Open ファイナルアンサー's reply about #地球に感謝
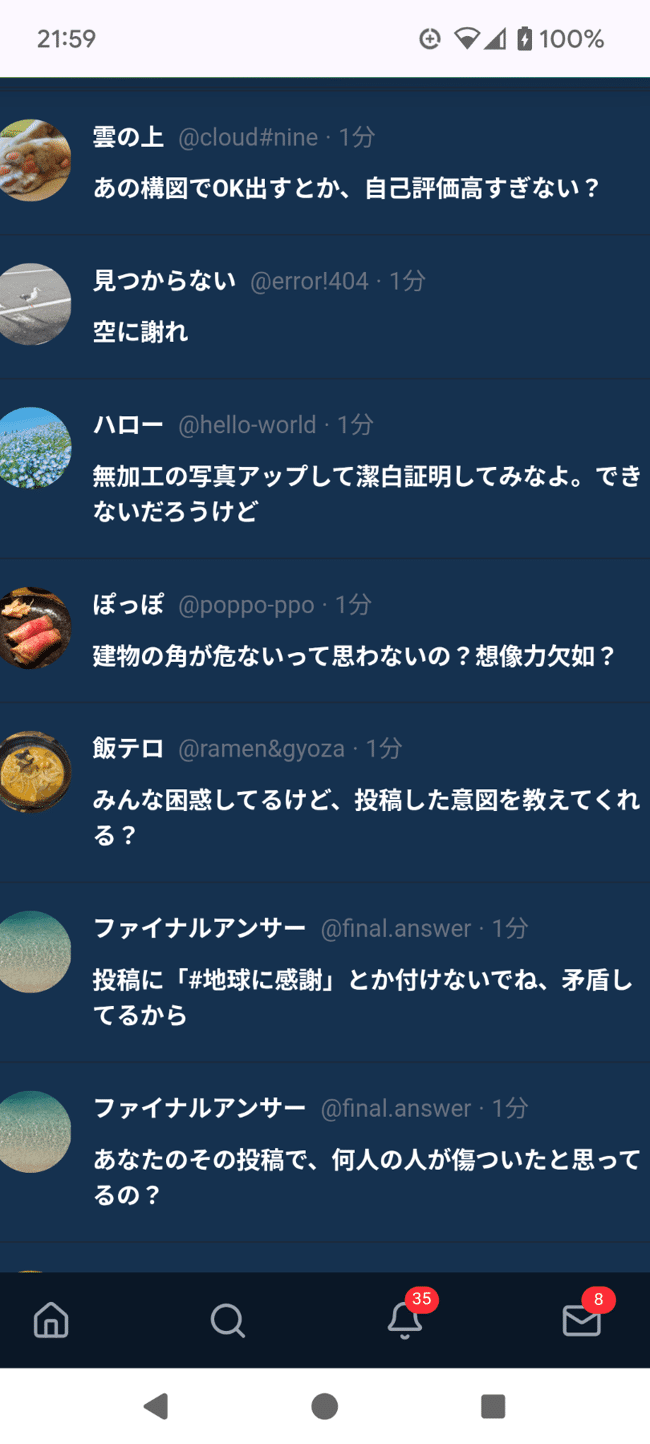The image size is (650, 1444). pyautogui.click(x=362, y=997)
